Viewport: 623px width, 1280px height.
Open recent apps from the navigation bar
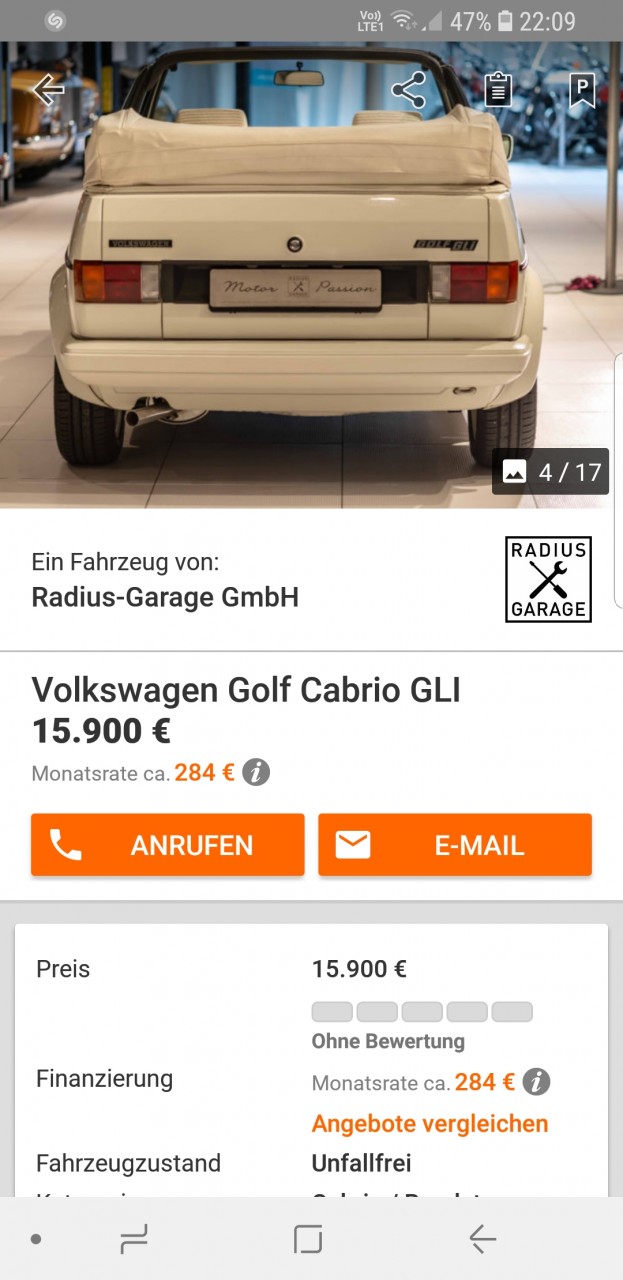[134, 1240]
